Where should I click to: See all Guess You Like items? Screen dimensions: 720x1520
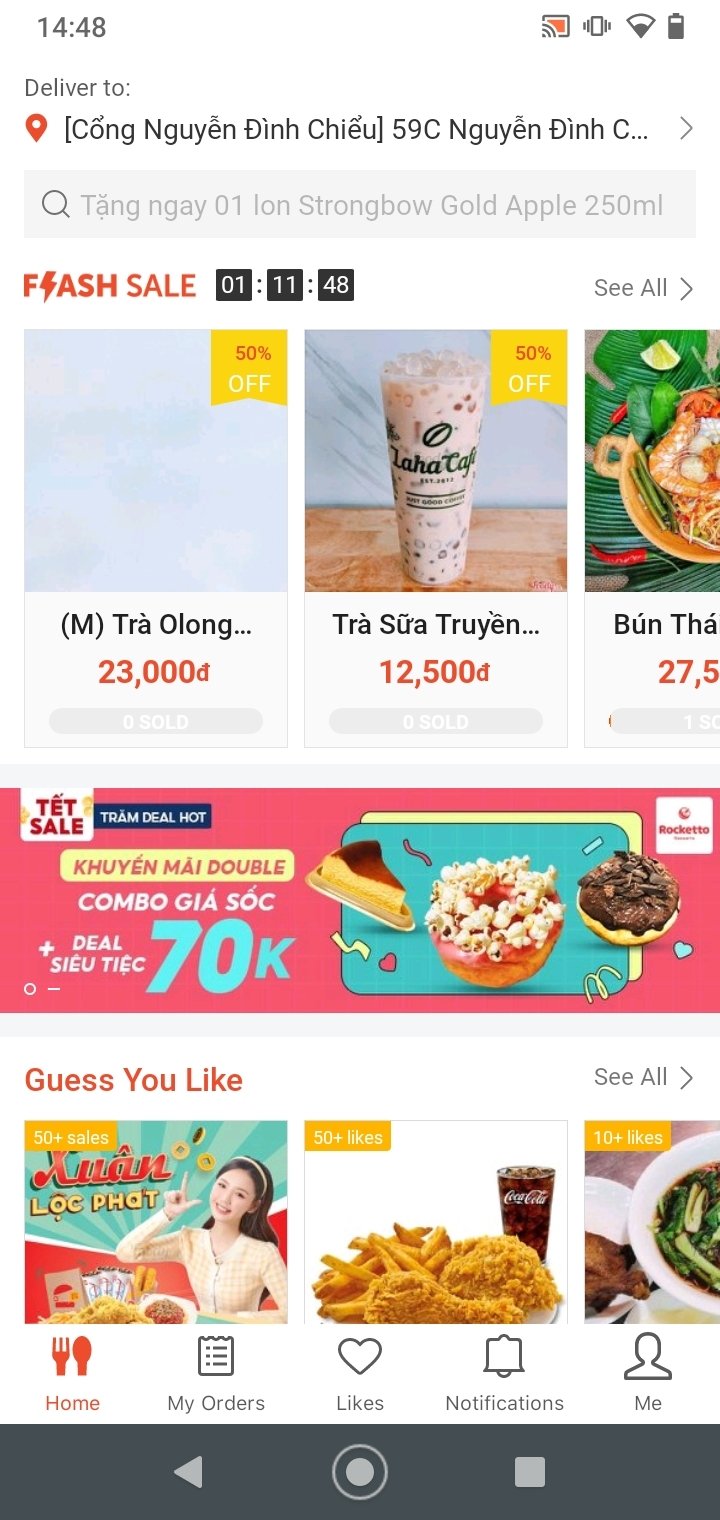(x=643, y=1077)
